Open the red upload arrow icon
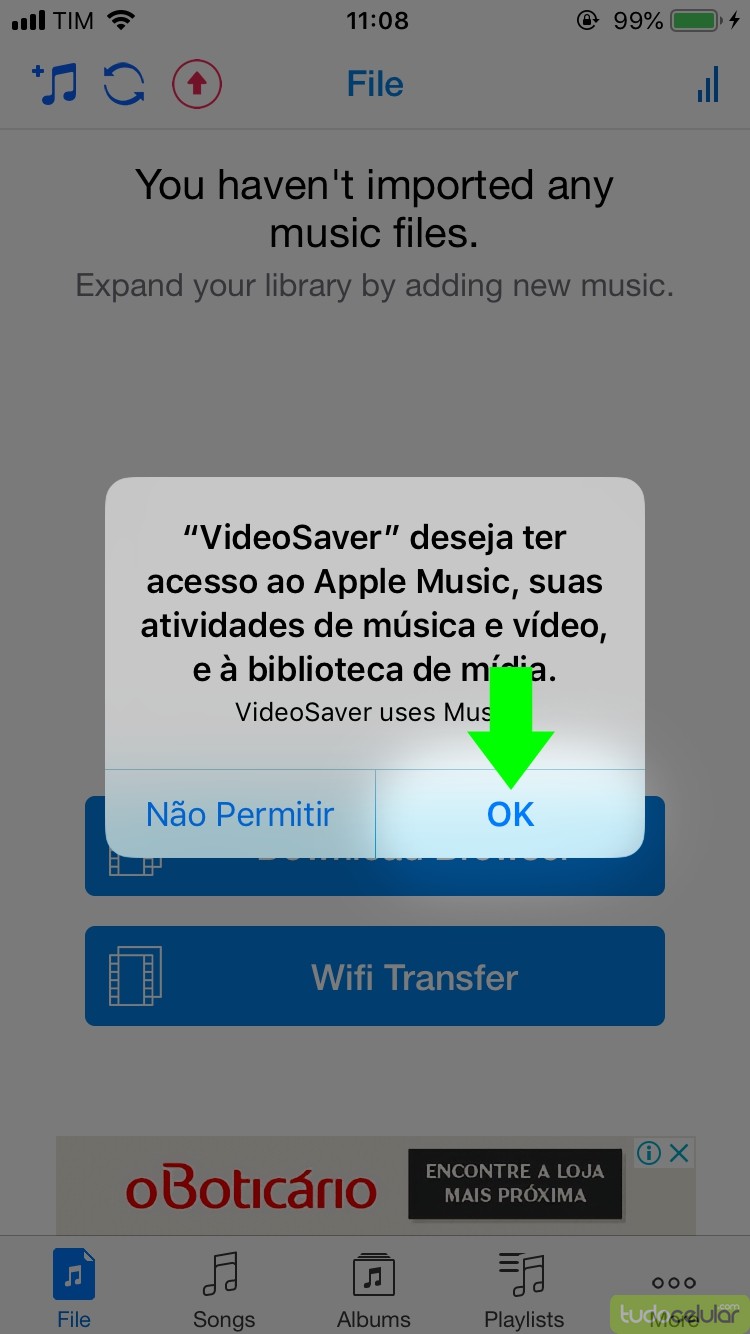The height and width of the screenshot is (1334, 750). pyautogui.click(x=197, y=85)
